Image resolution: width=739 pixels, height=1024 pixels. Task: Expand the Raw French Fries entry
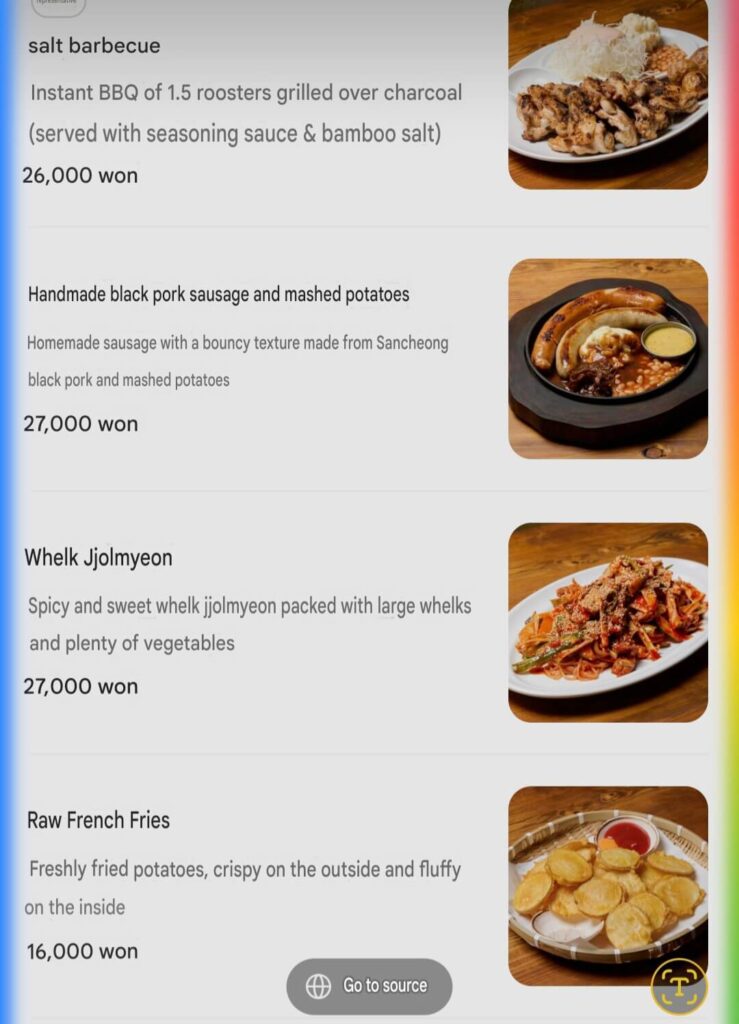coord(96,820)
